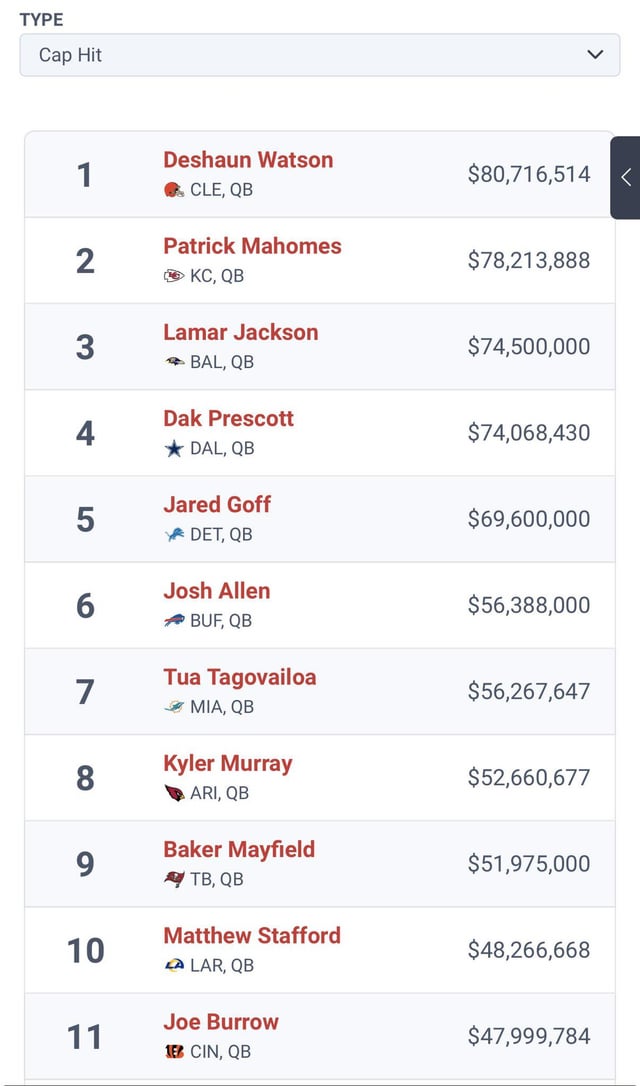Open Josh Allen's player page

[216, 590]
